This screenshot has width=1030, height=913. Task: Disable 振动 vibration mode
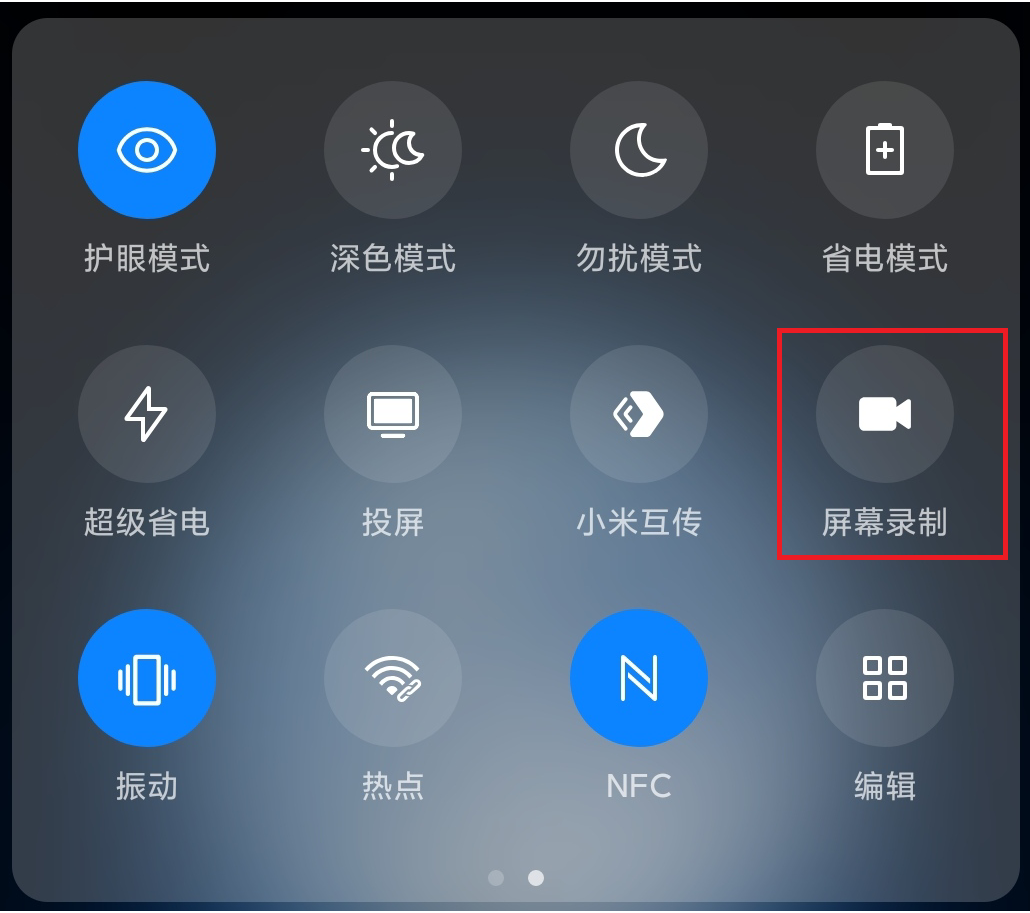pyautogui.click(x=147, y=678)
